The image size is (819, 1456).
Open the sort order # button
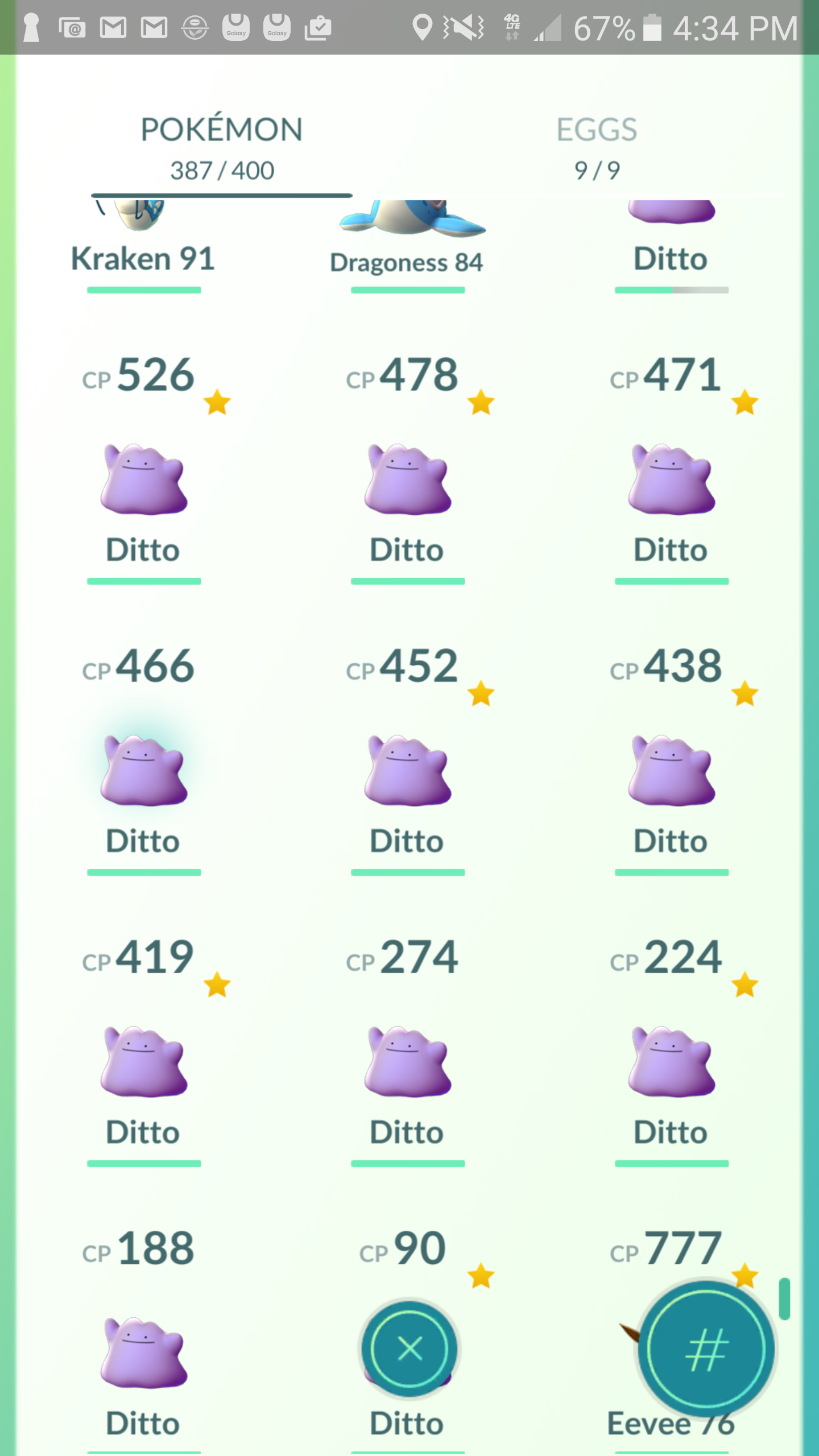pos(706,1349)
